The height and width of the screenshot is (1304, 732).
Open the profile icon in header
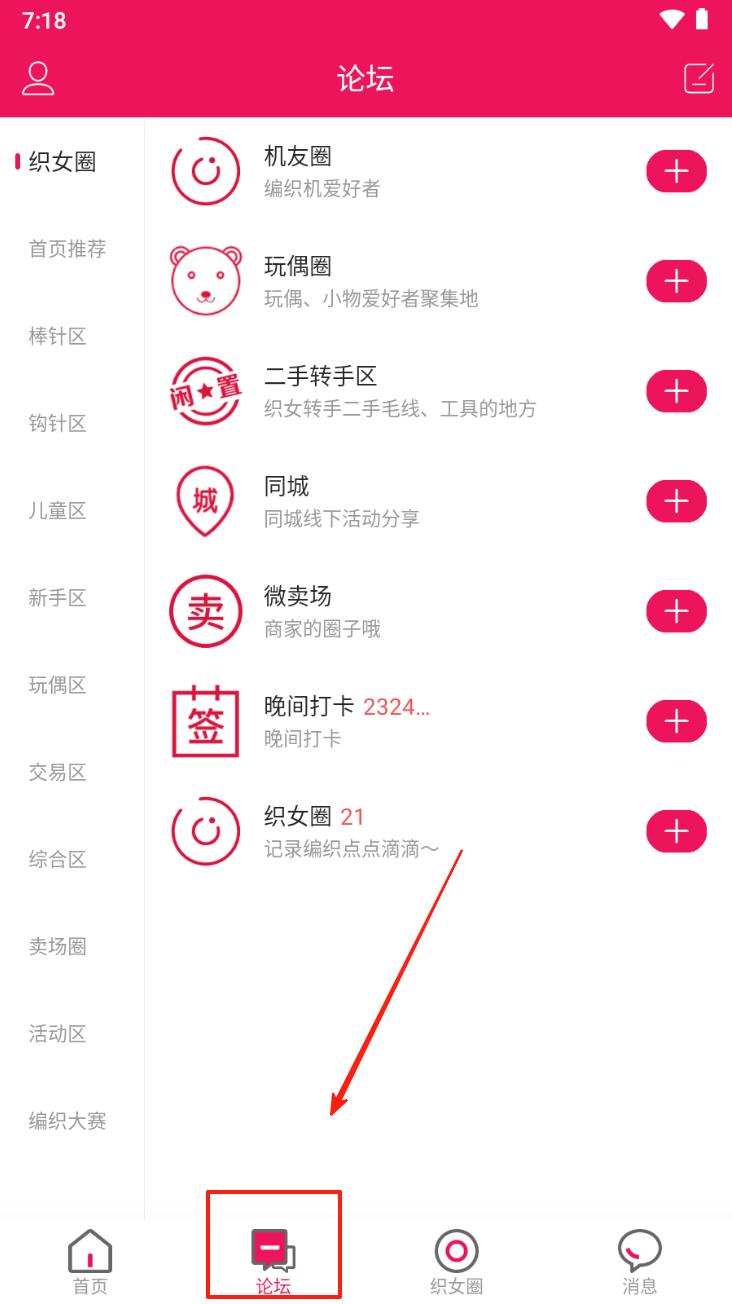38,79
